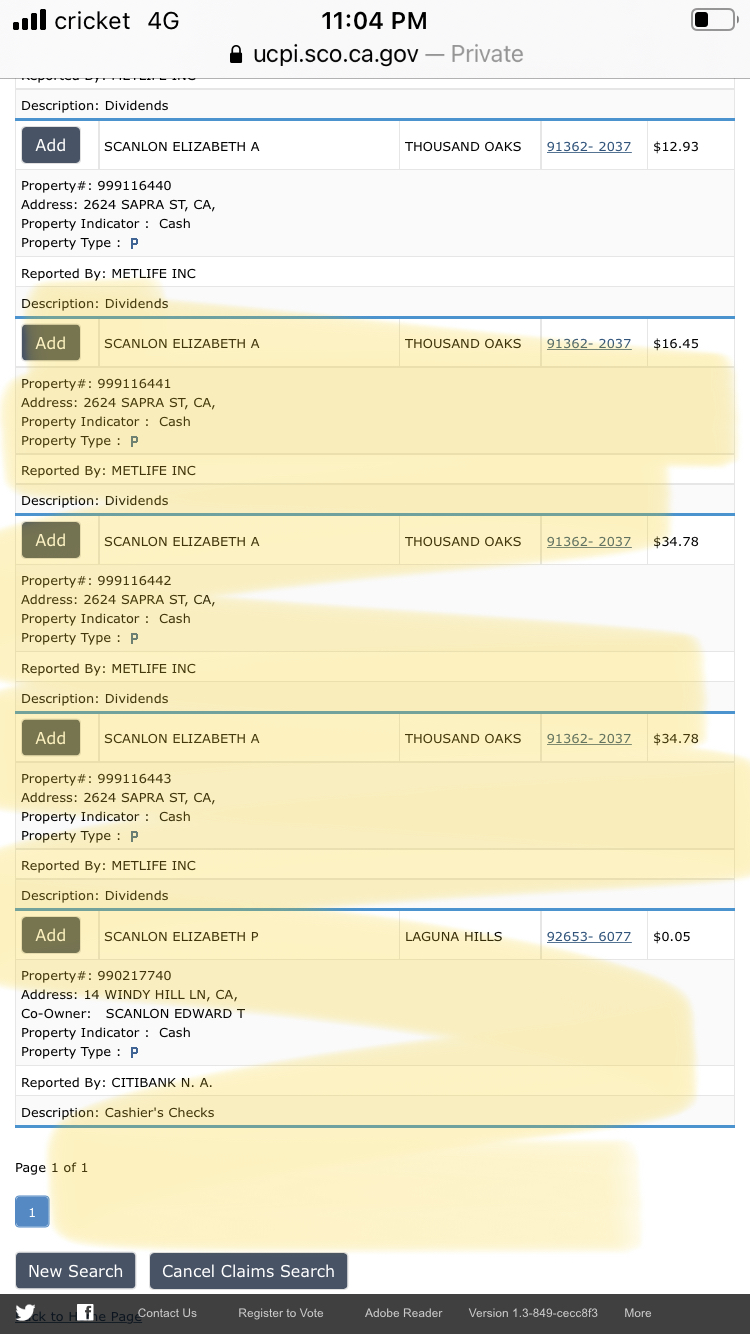
Task: Start a New Search
Action: pyautogui.click(x=76, y=1271)
